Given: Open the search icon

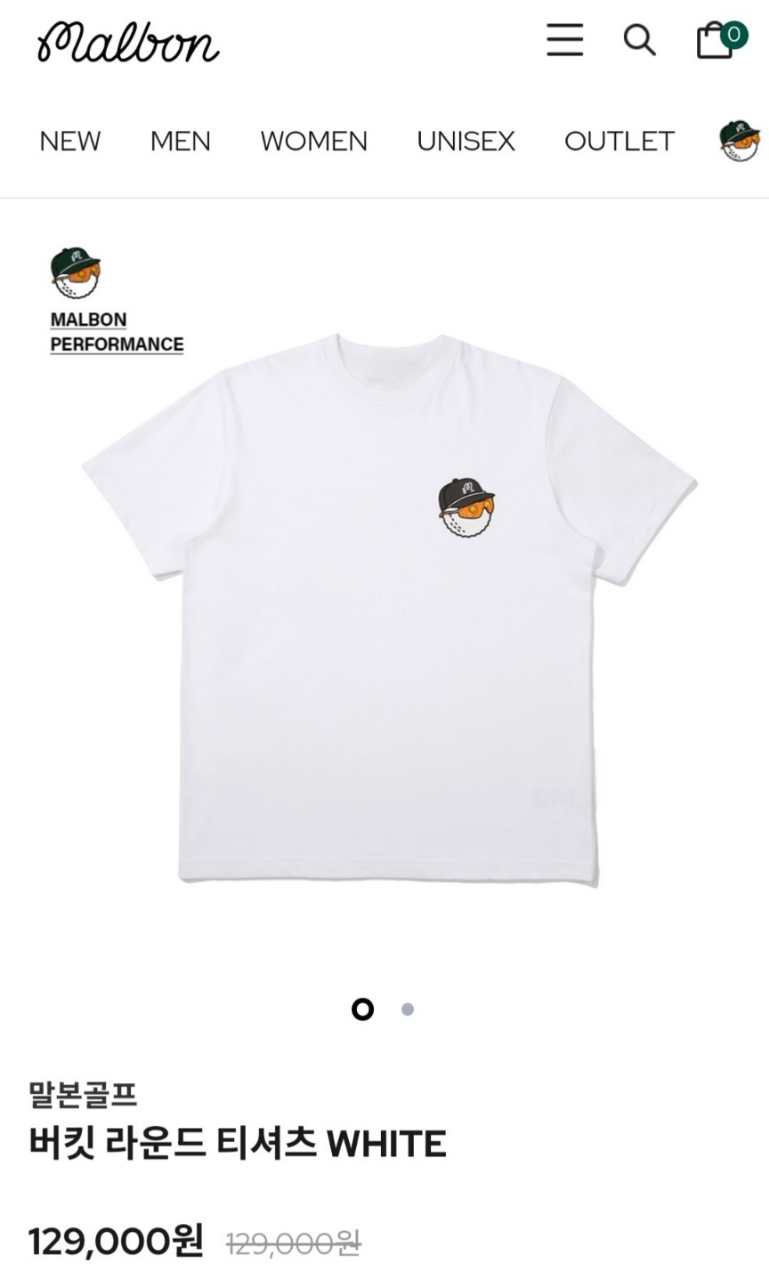Looking at the screenshot, I should (x=639, y=40).
